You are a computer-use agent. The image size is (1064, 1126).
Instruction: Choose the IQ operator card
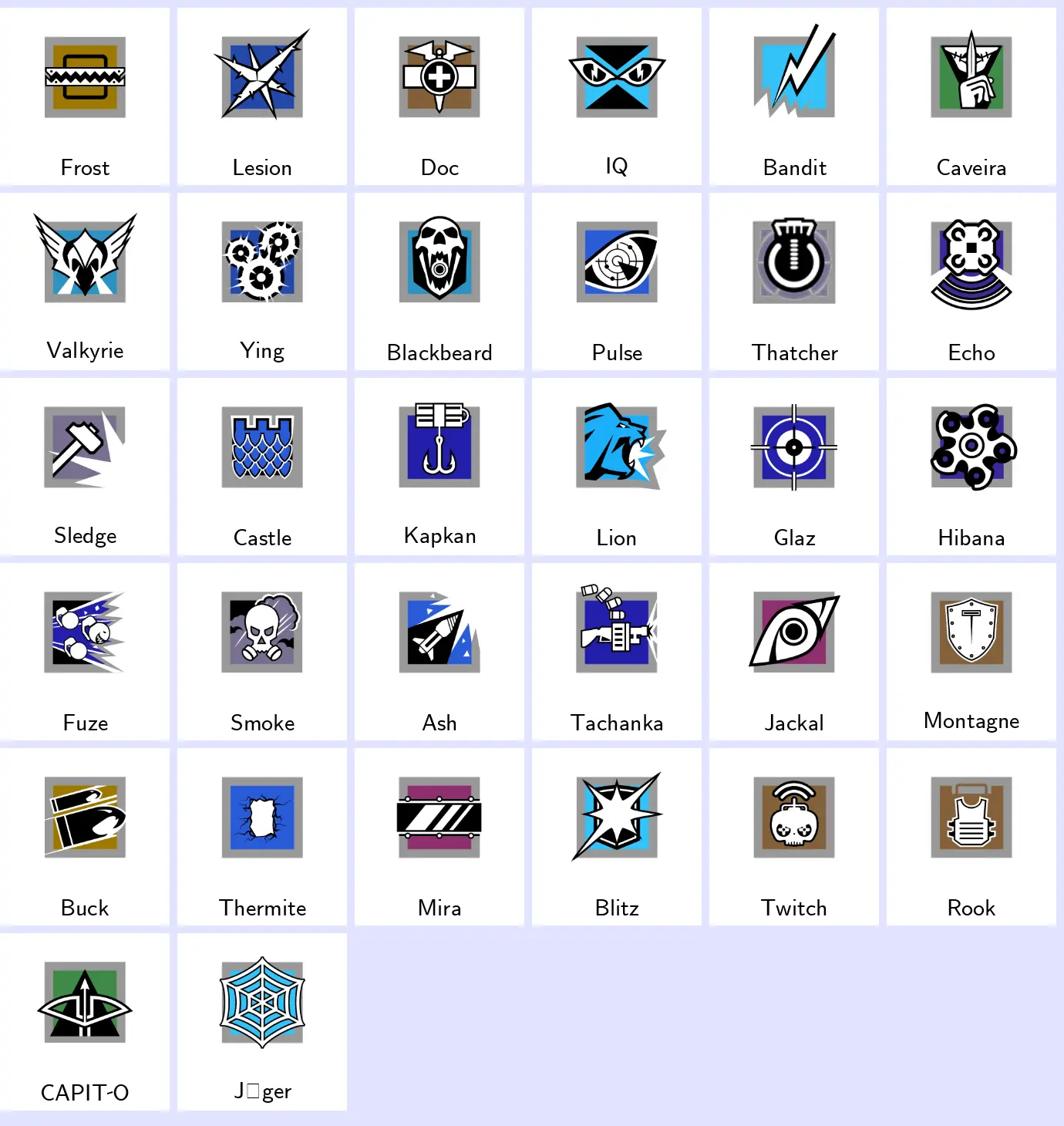[x=617, y=96]
